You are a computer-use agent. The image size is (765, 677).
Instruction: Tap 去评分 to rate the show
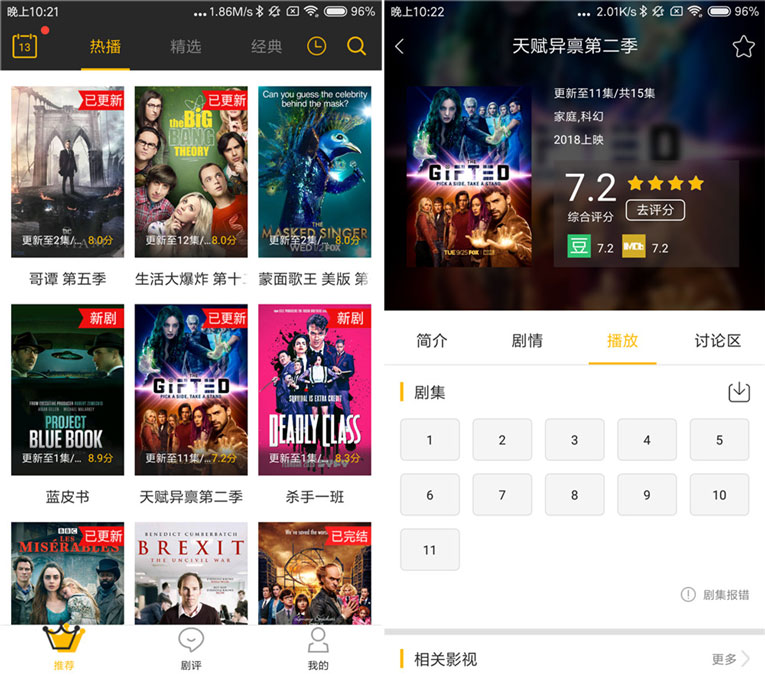tap(655, 210)
